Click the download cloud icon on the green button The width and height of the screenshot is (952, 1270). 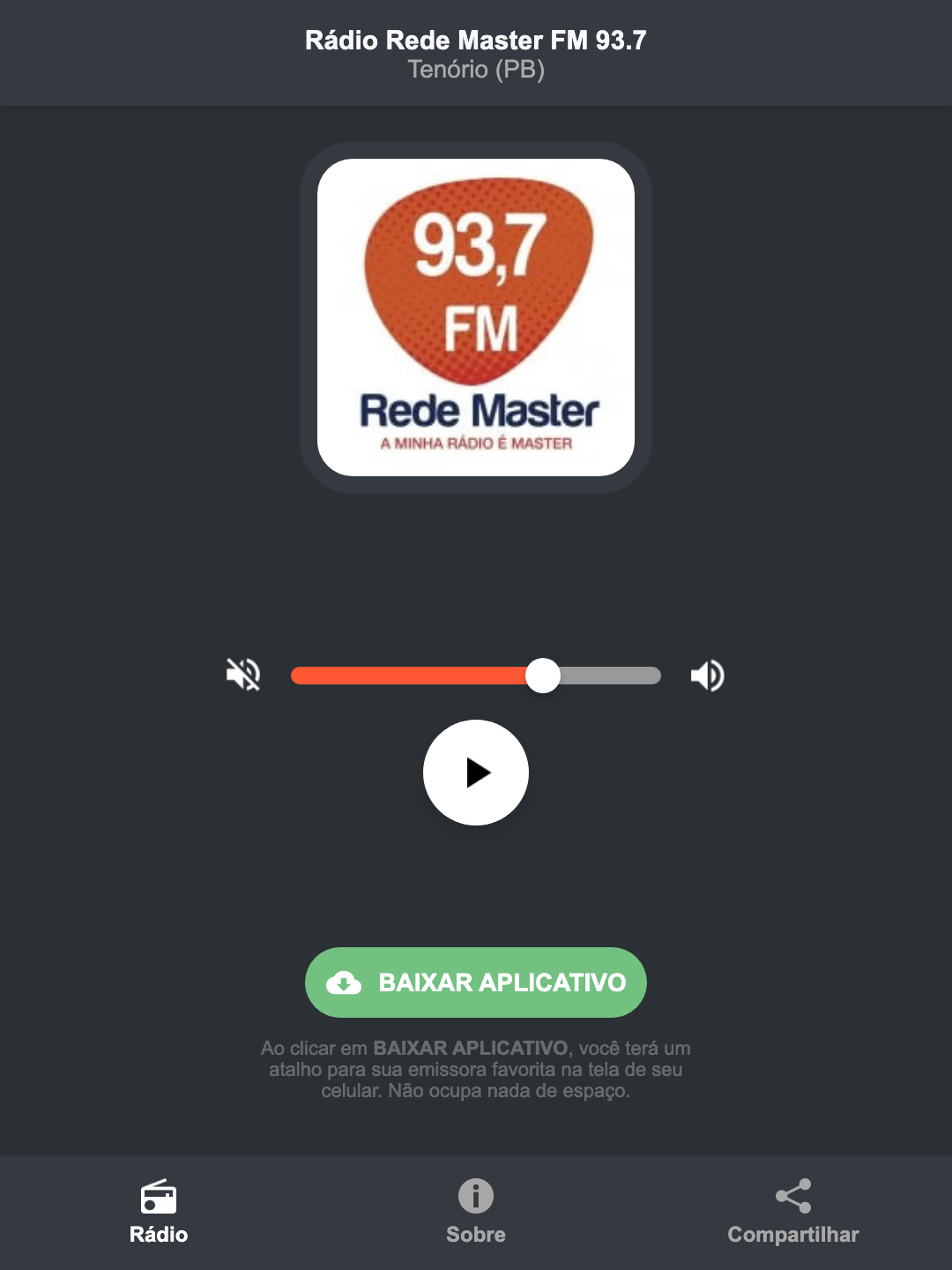coord(346,982)
